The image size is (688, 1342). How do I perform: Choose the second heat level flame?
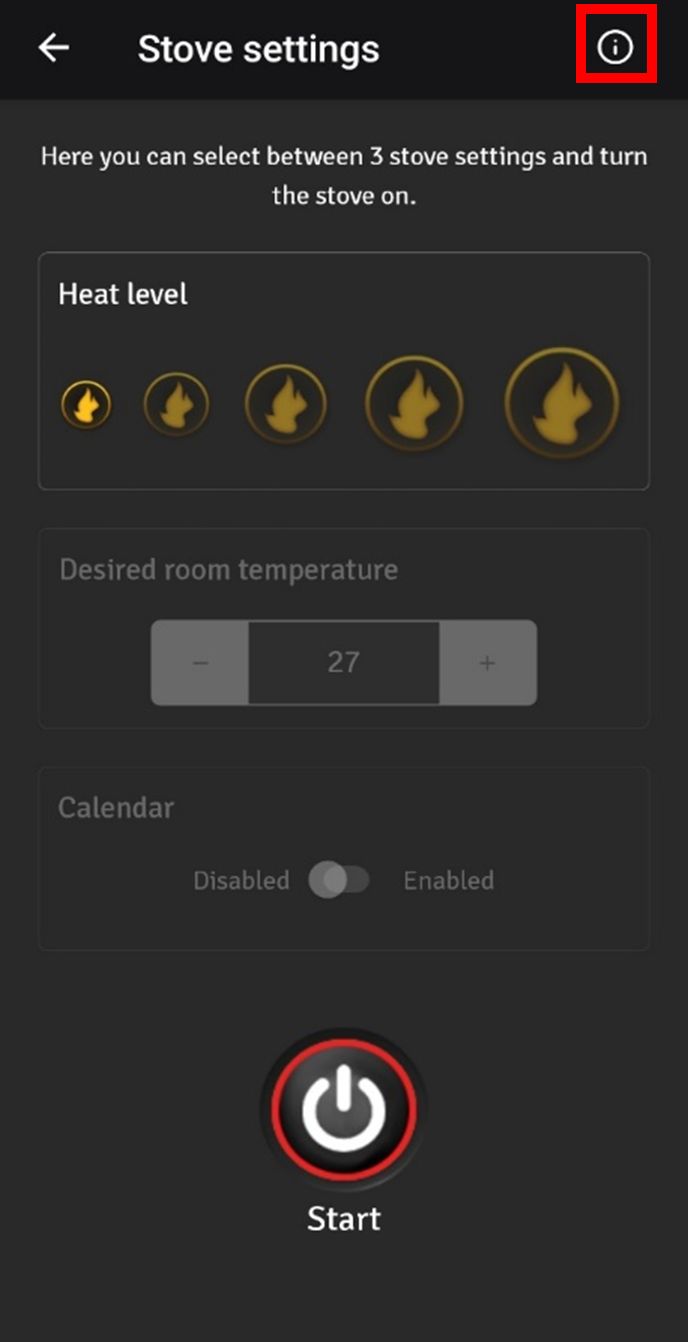click(176, 405)
